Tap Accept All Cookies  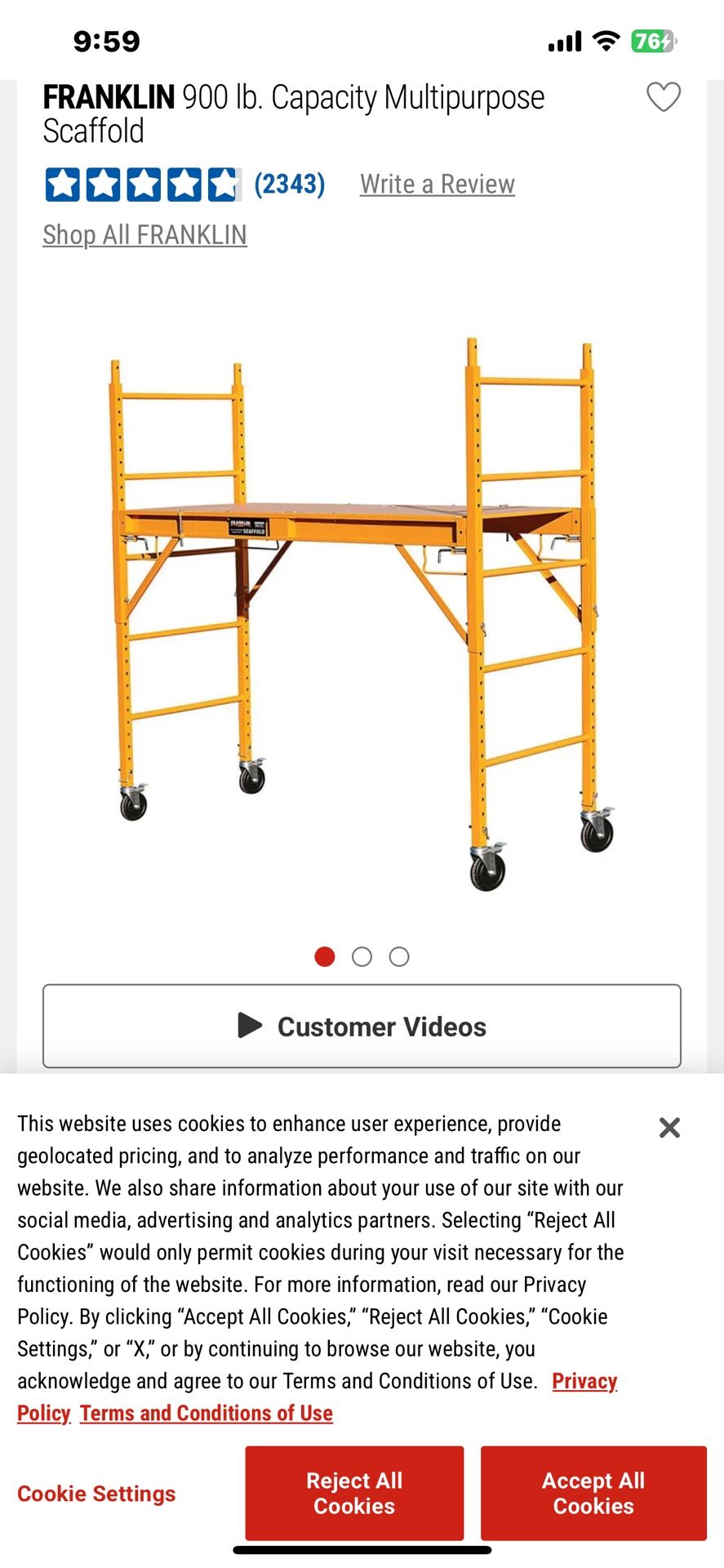(593, 1494)
